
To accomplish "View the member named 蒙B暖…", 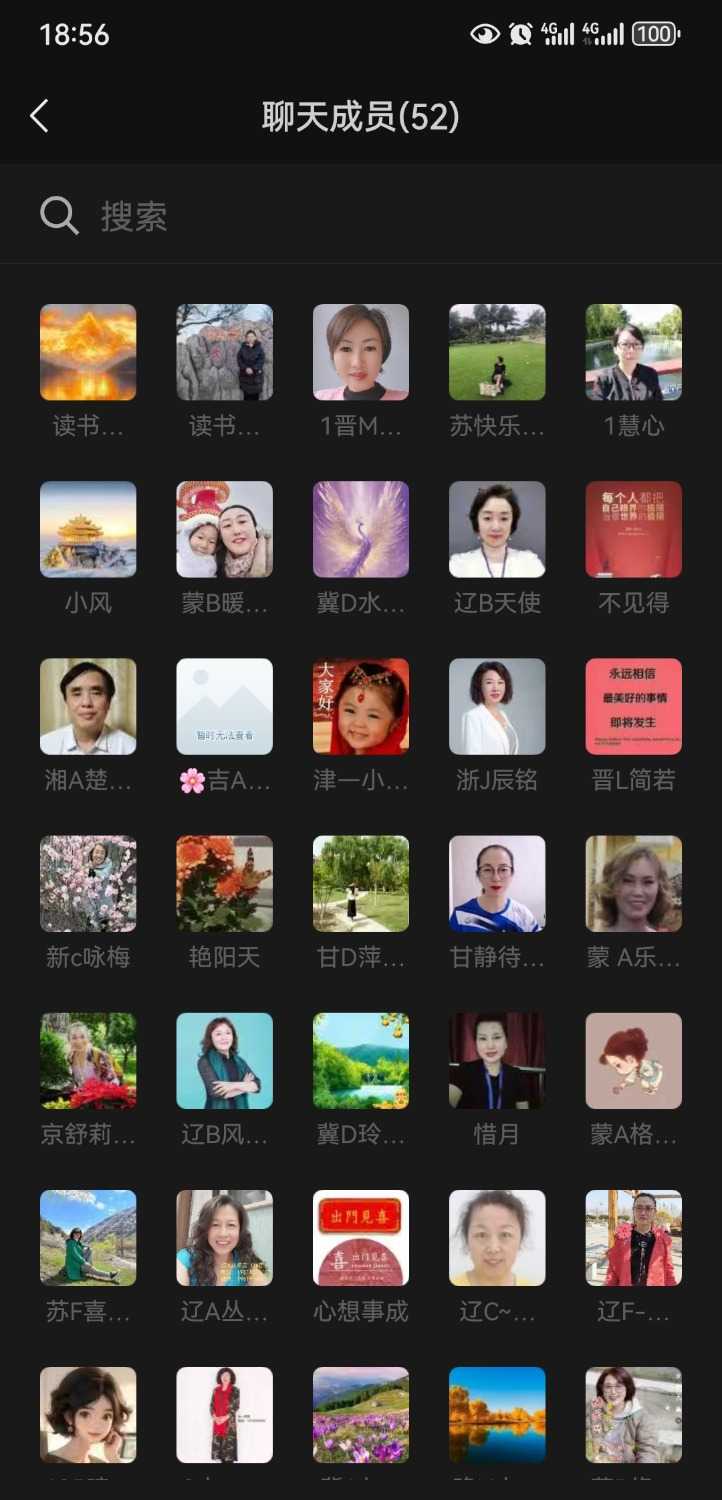I will [224, 530].
